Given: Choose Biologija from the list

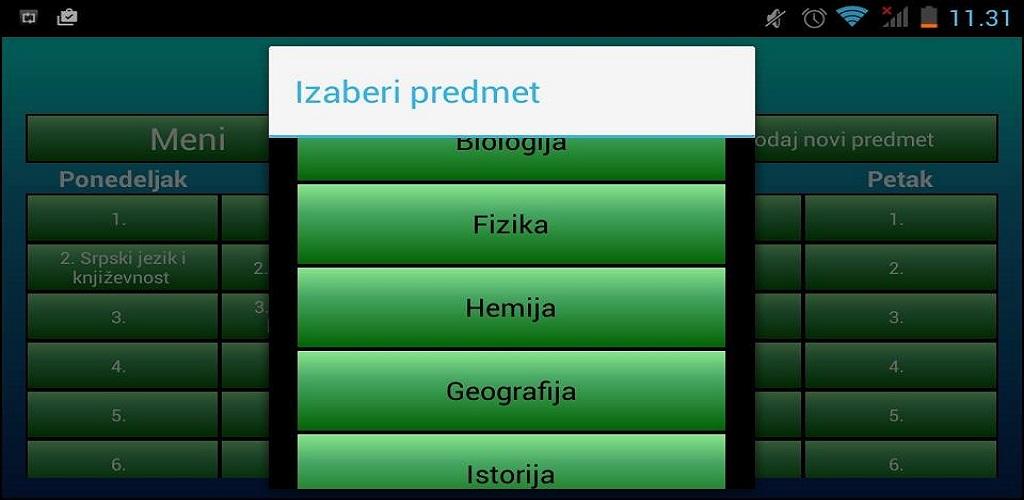Looking at the screenshot, I should pyautogui.click(x=510, y=158).
